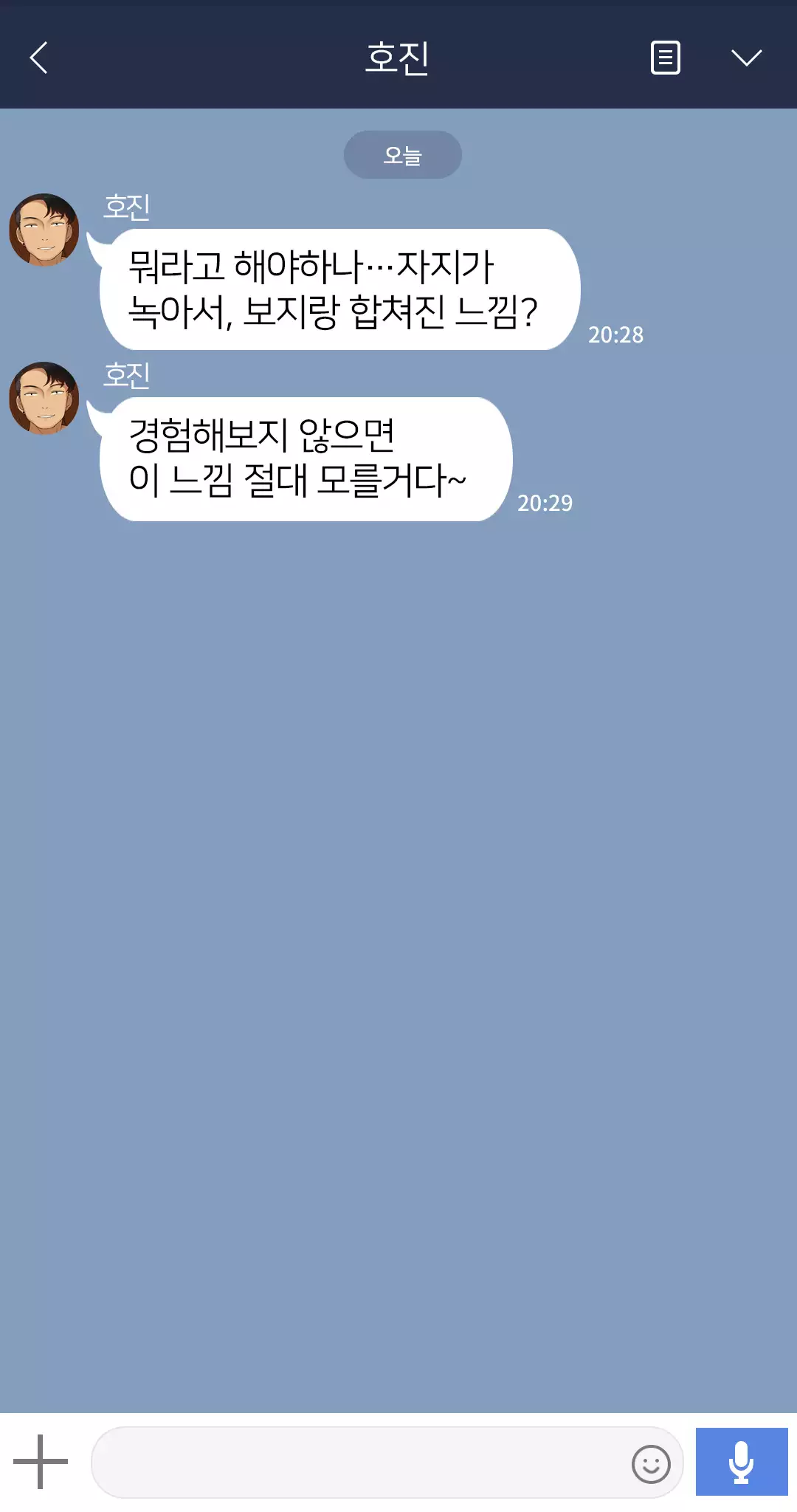Open the notes icon in the header
Screen dimensions: 797x1512
tap(665, 58)
